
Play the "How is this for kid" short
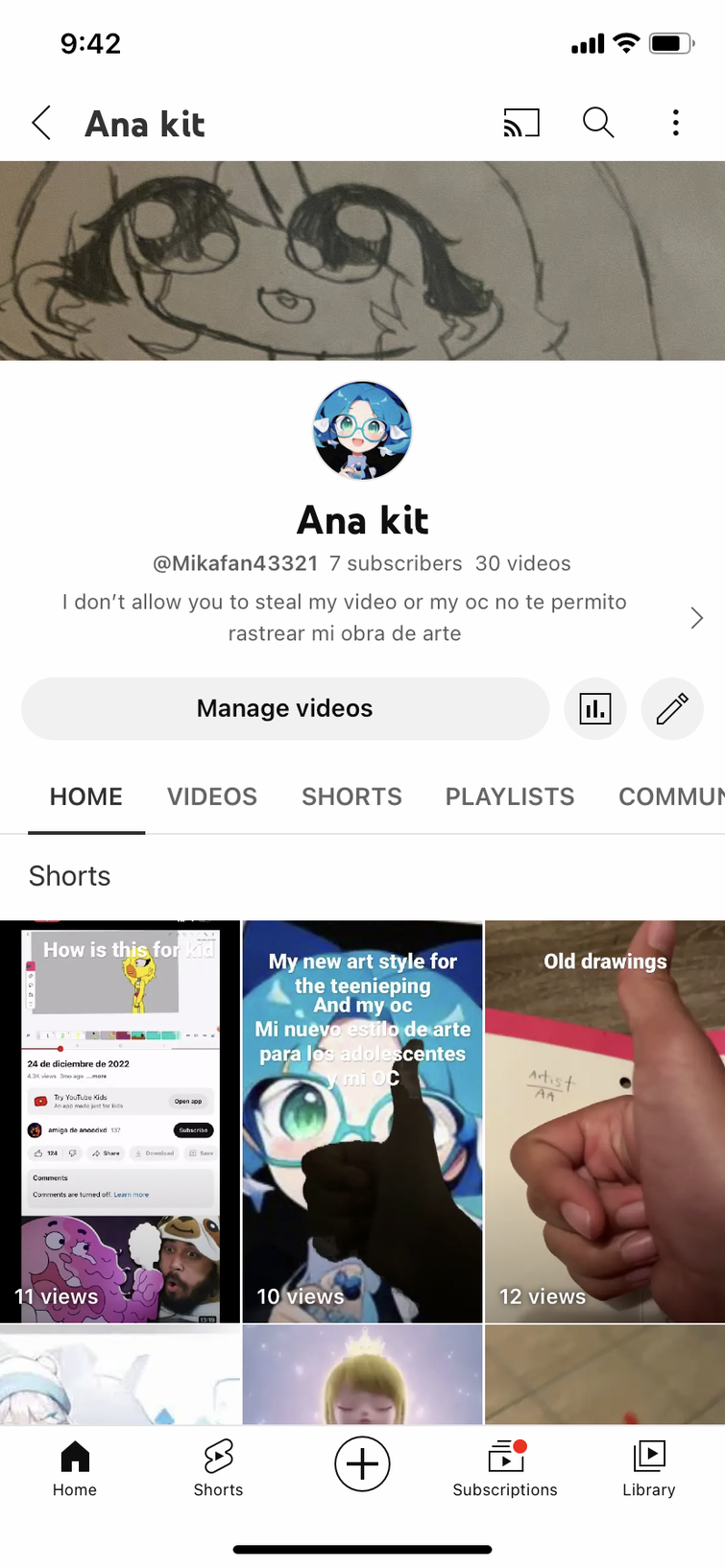click(x=120, y=1121)
